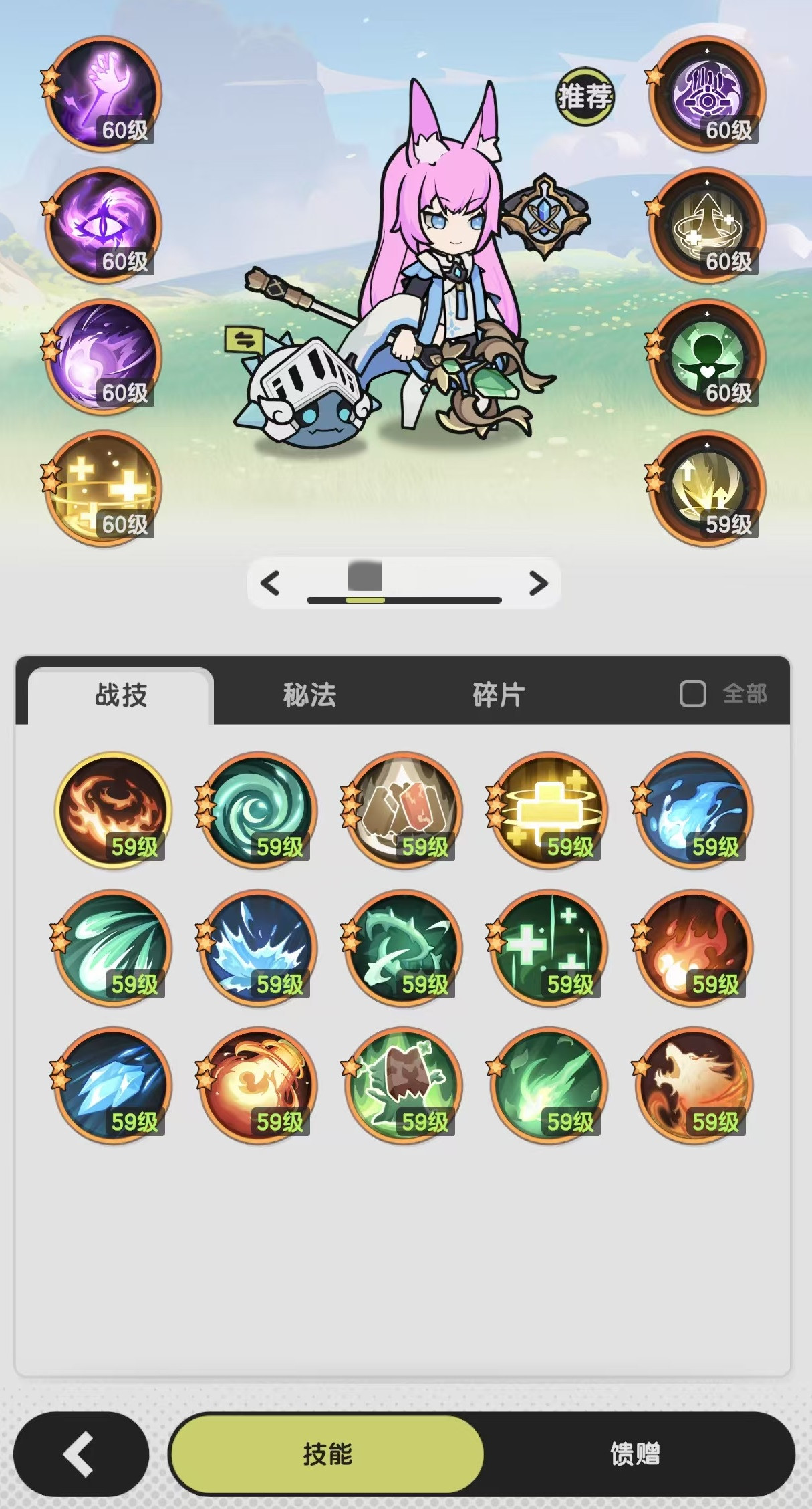
Task: Tap the badge emblem beside the character
Action: [545, 217]
